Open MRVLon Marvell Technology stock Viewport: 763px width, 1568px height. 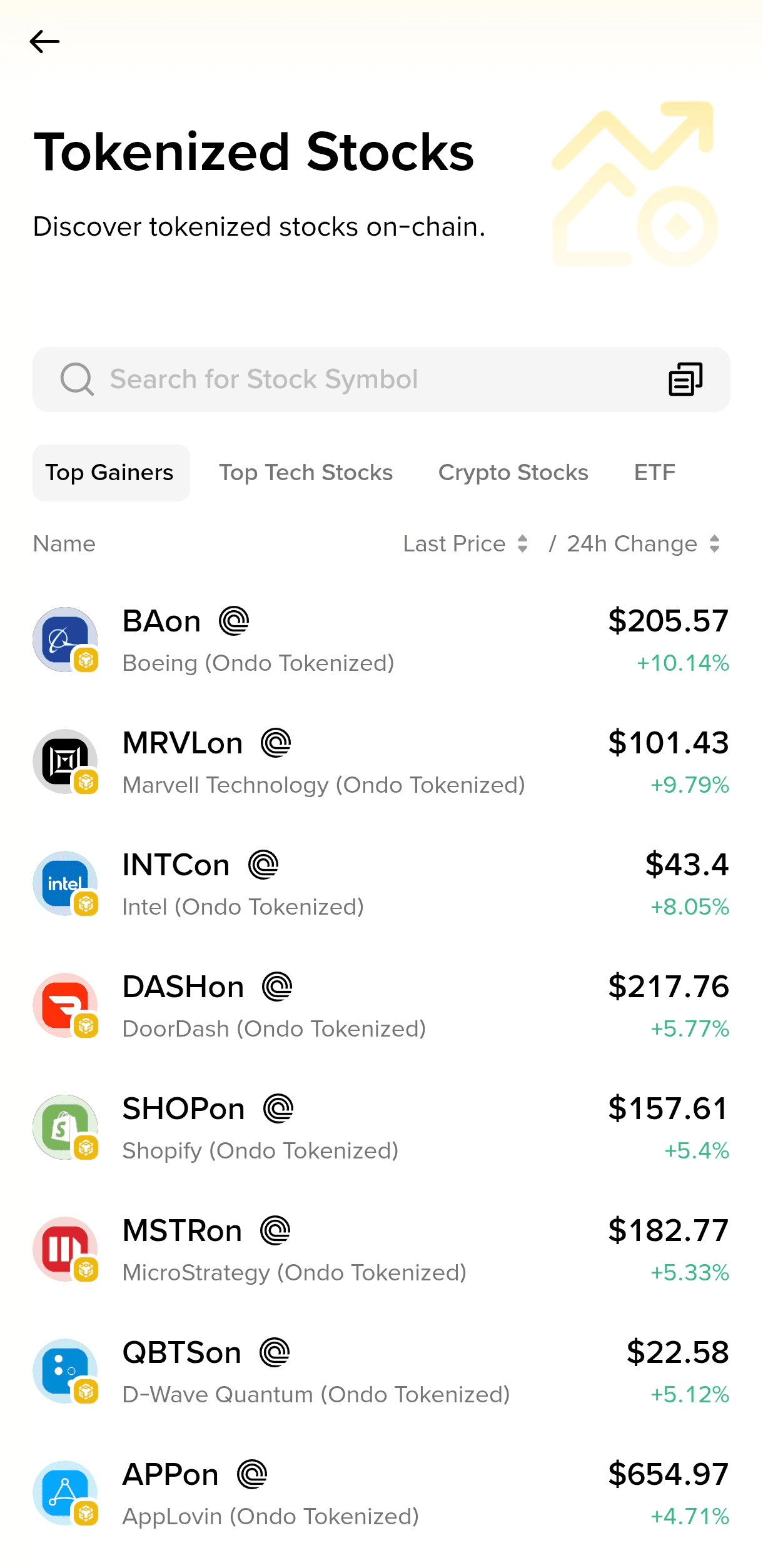[x=381, y=761]
